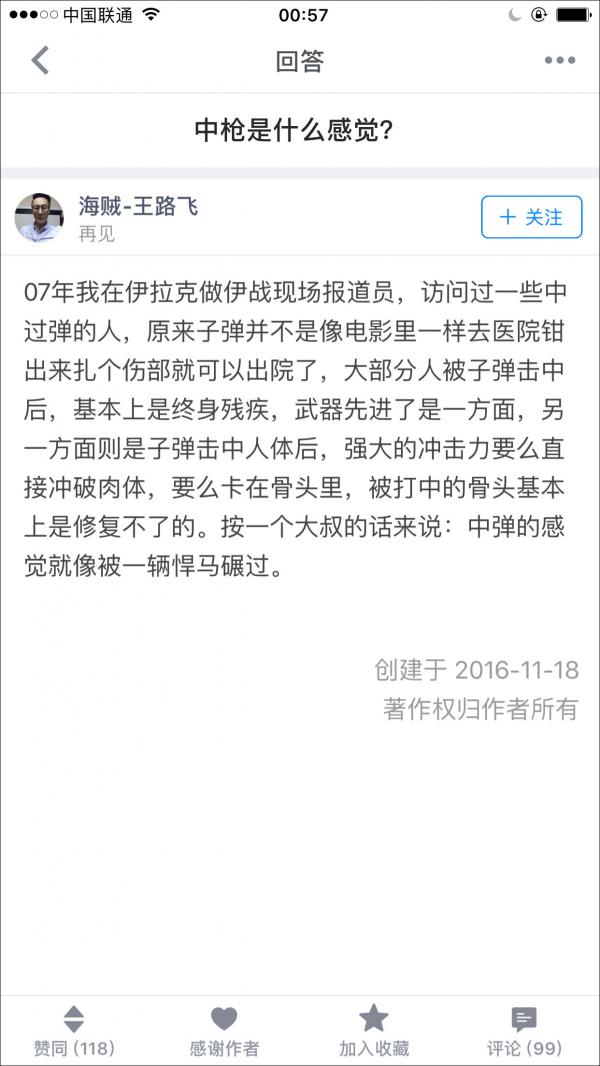View 海贼-王路飞's profile
Screen dimensions: 600x1066
139,207
